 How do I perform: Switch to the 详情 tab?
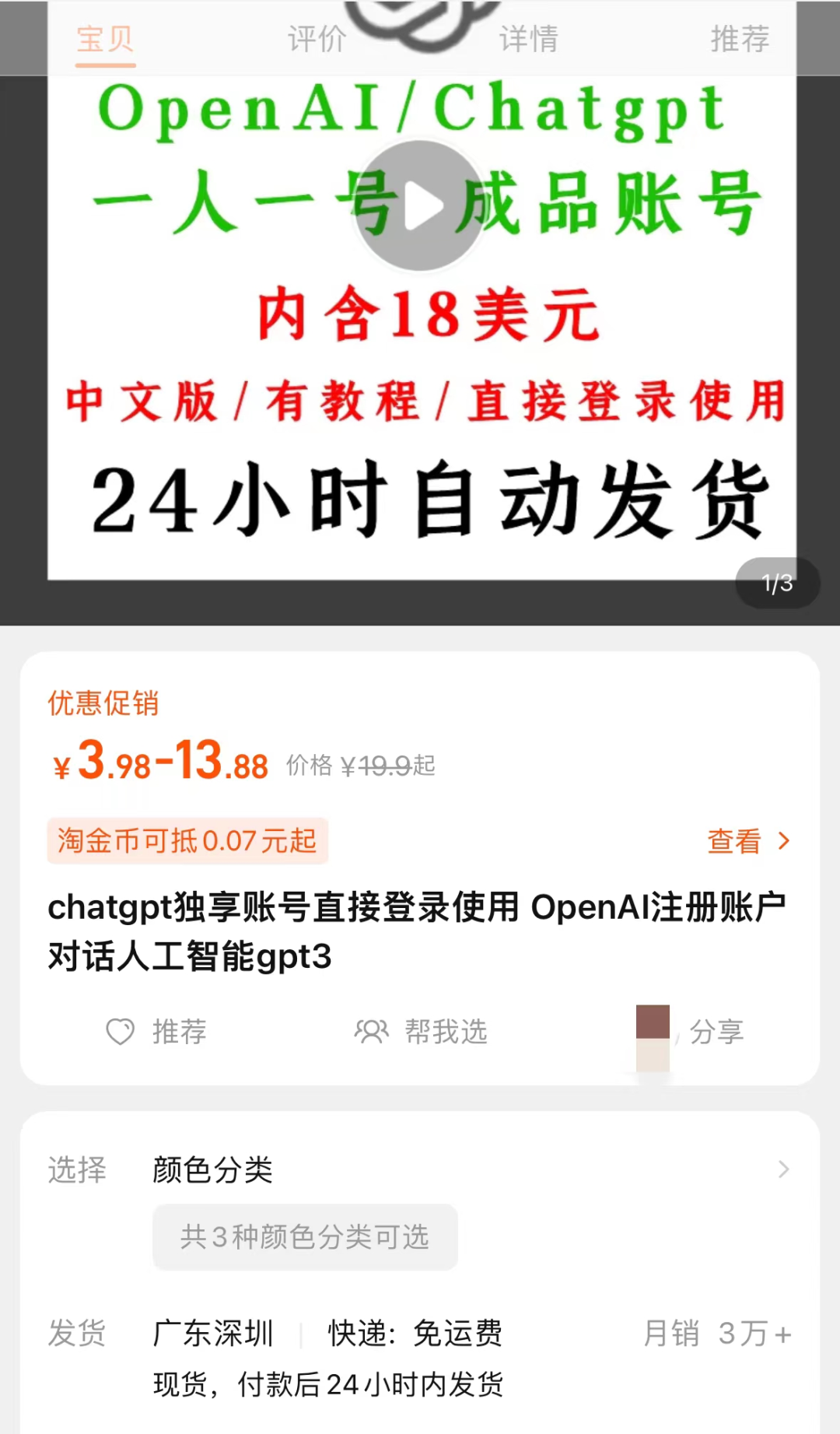pyautogui.click(x=528, y=39)
